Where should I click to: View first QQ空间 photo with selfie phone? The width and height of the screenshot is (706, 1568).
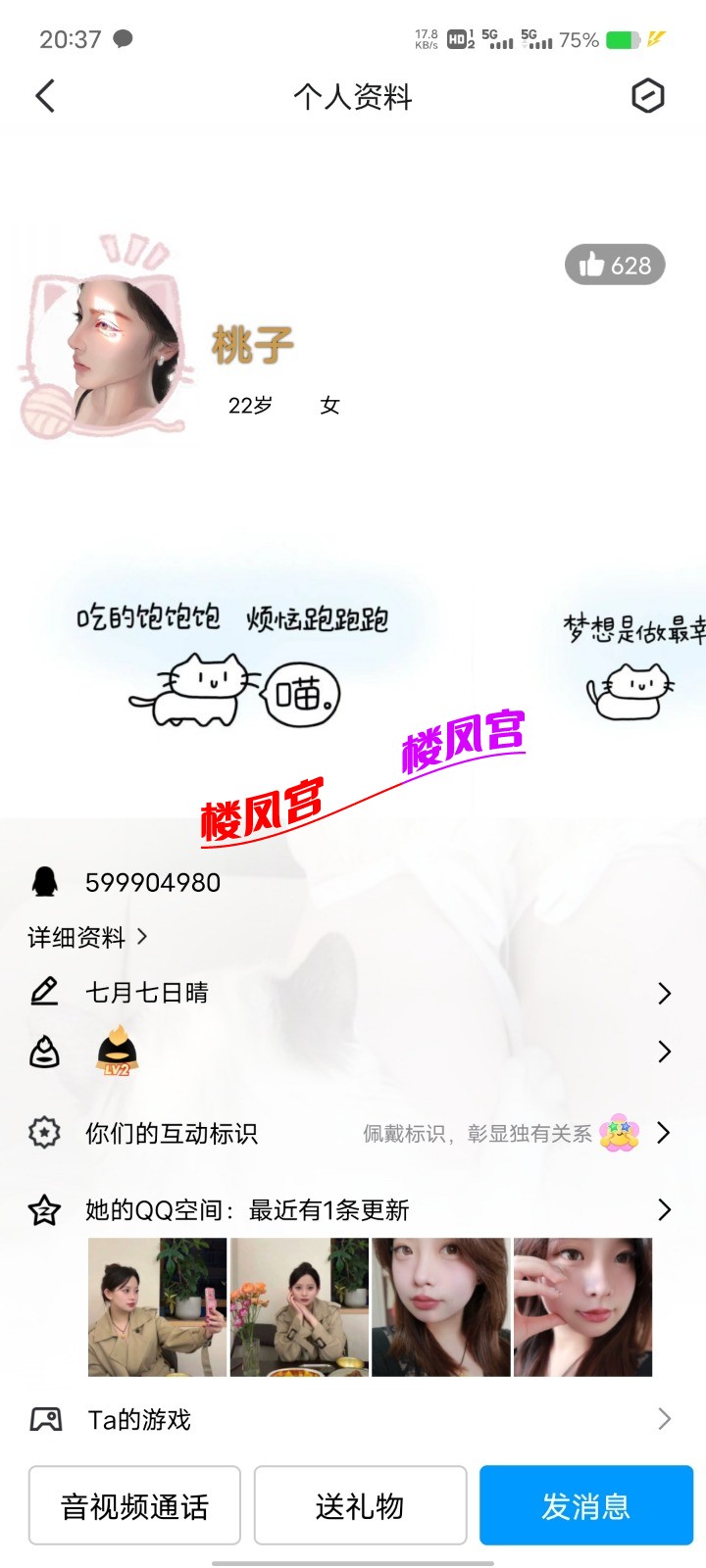coord(157,1307)
